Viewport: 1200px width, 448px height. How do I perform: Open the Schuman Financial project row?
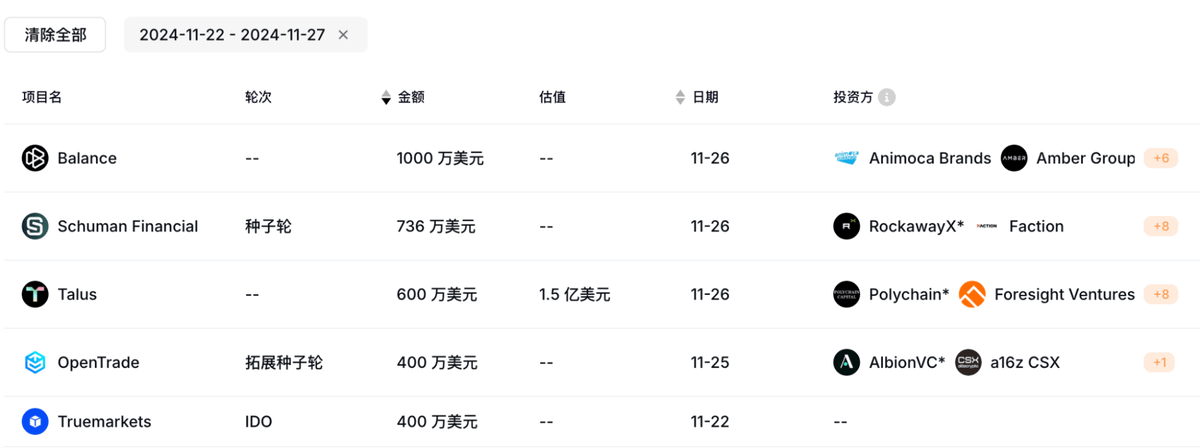[127, 226]
